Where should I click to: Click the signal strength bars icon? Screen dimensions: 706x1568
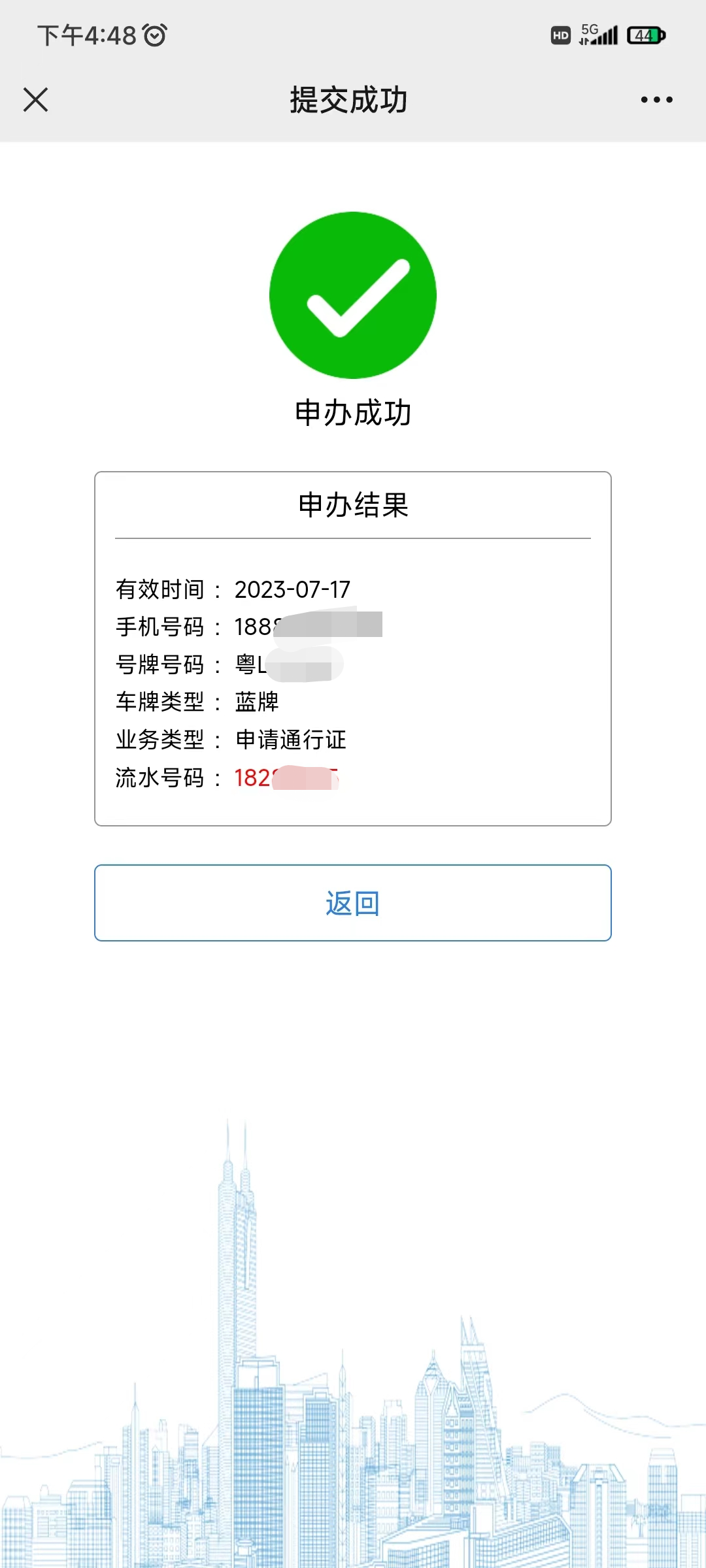tap(605, 36)
